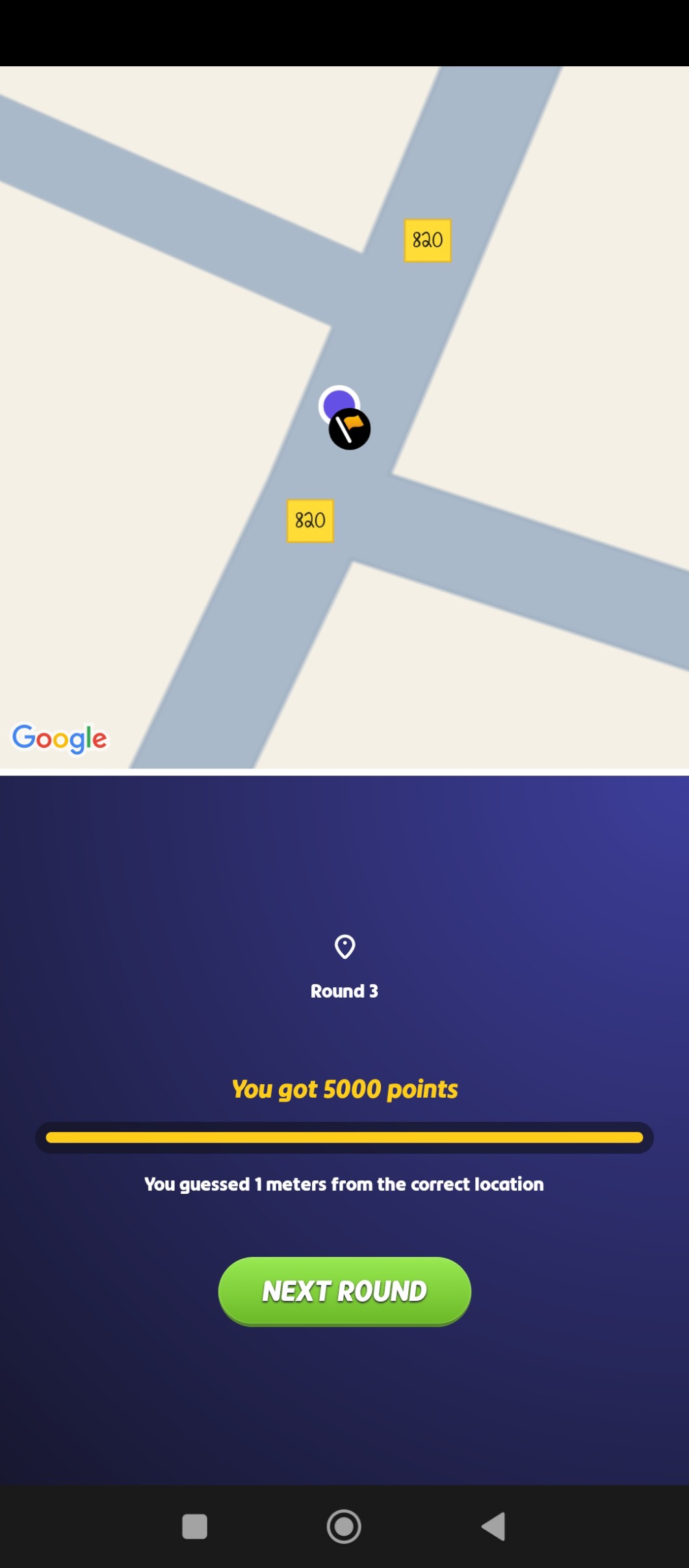Tap the purple guess marker on the map

click(337, 402)
